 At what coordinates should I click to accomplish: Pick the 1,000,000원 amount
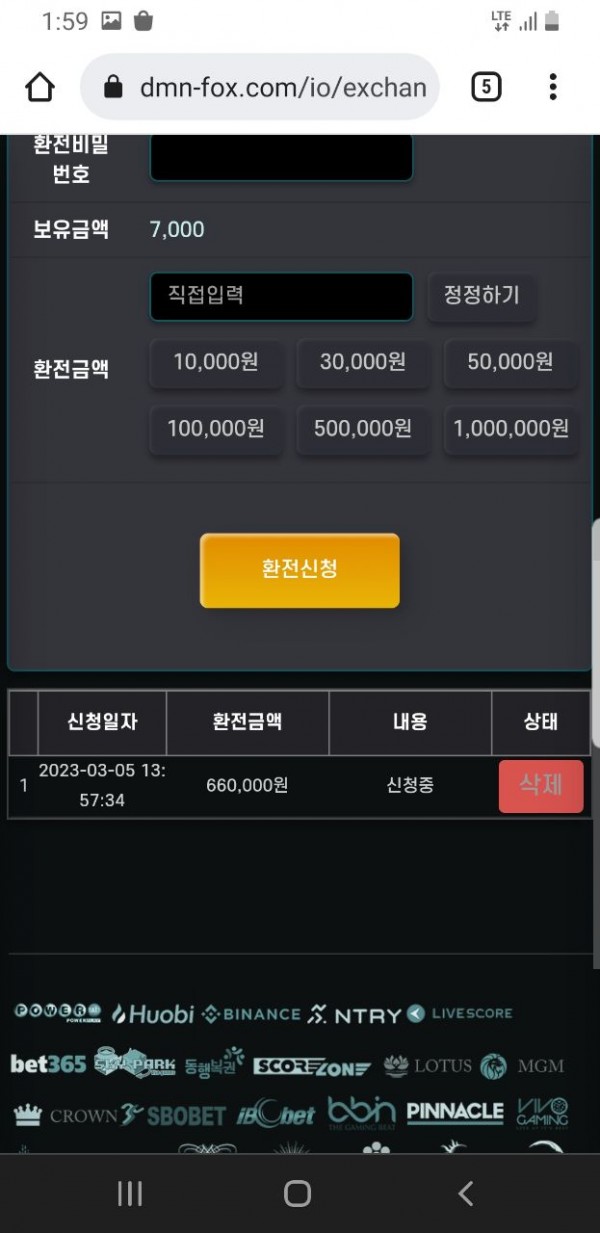point(510,429)
